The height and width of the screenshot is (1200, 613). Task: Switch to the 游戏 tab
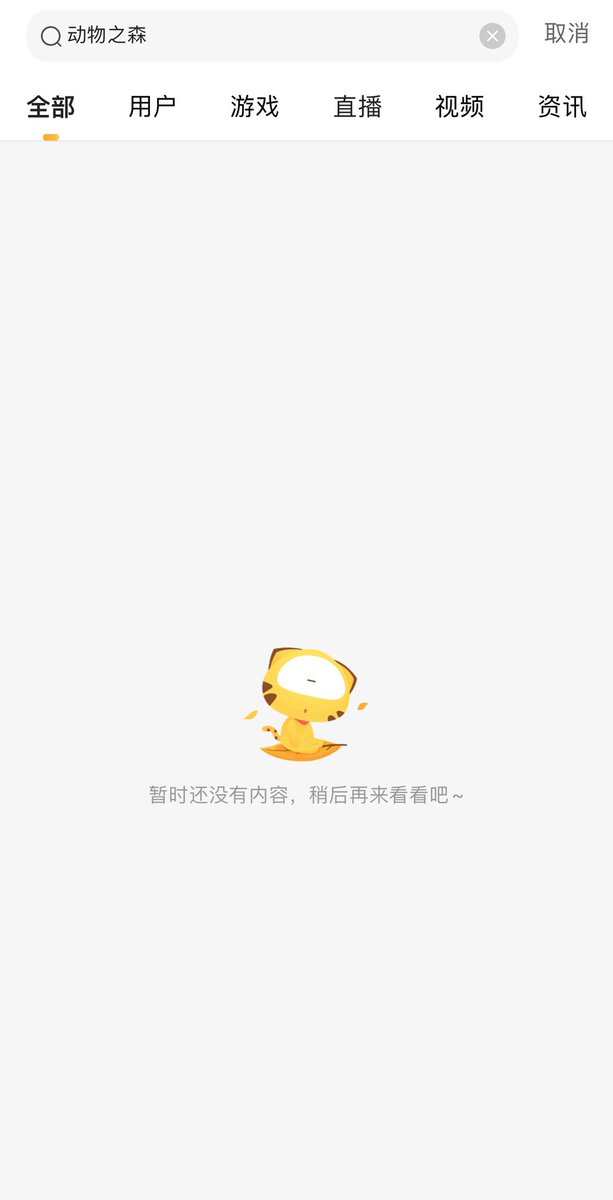[x=254, y=106]
